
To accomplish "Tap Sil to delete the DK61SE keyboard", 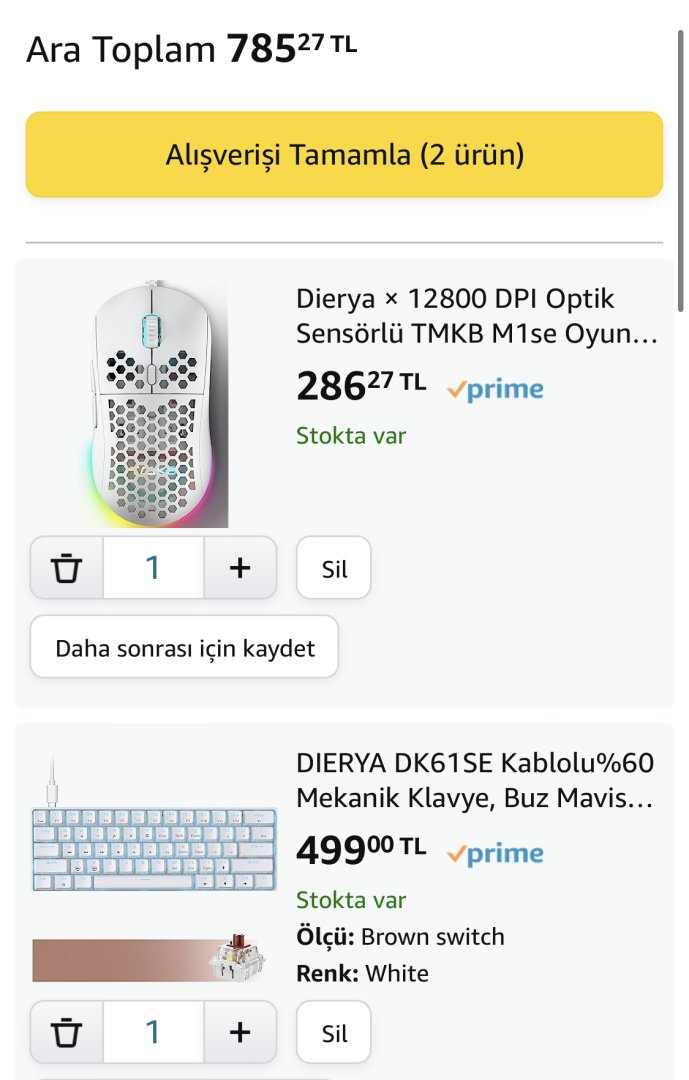I will point(334,1033).
